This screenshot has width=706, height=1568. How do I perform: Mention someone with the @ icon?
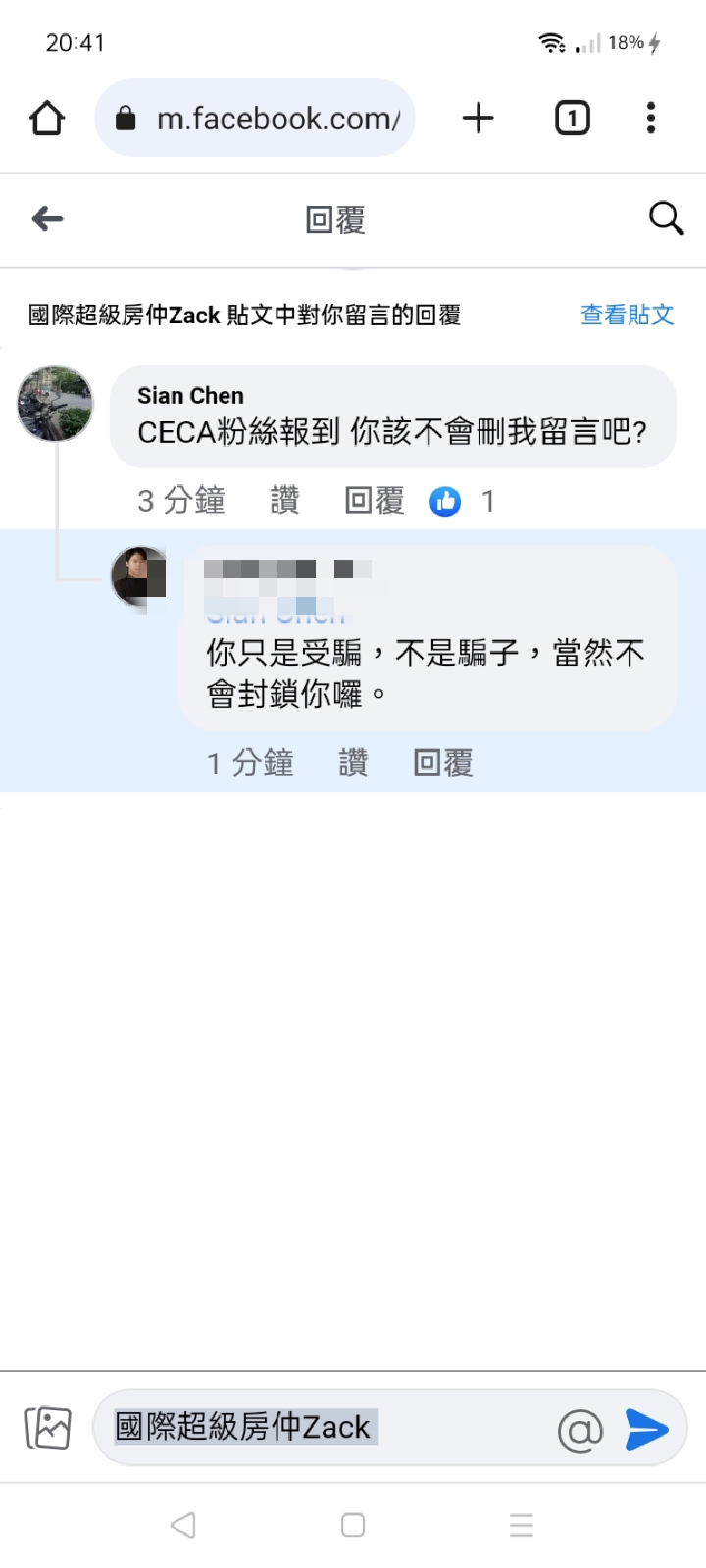(580, 1431)
